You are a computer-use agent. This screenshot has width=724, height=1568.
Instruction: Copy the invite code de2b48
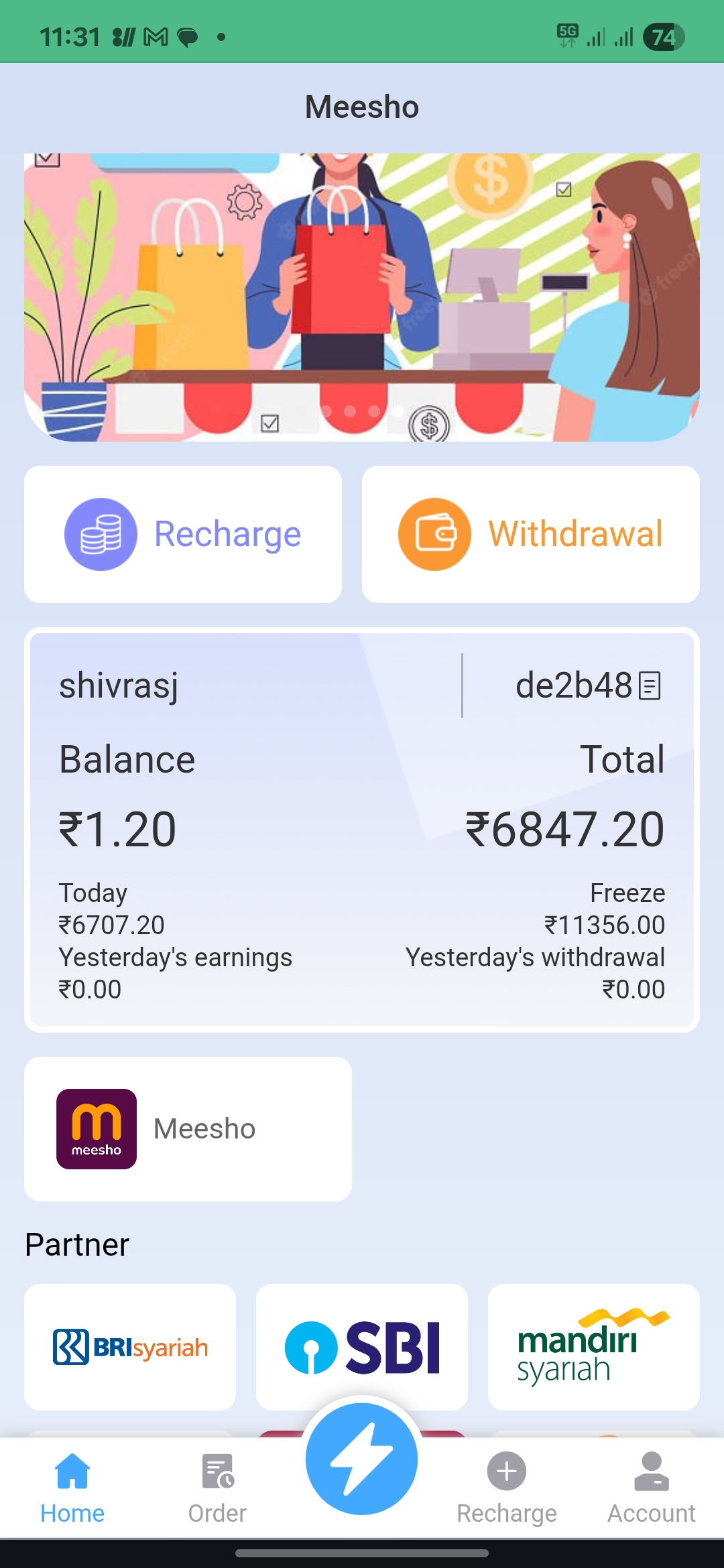650,685
